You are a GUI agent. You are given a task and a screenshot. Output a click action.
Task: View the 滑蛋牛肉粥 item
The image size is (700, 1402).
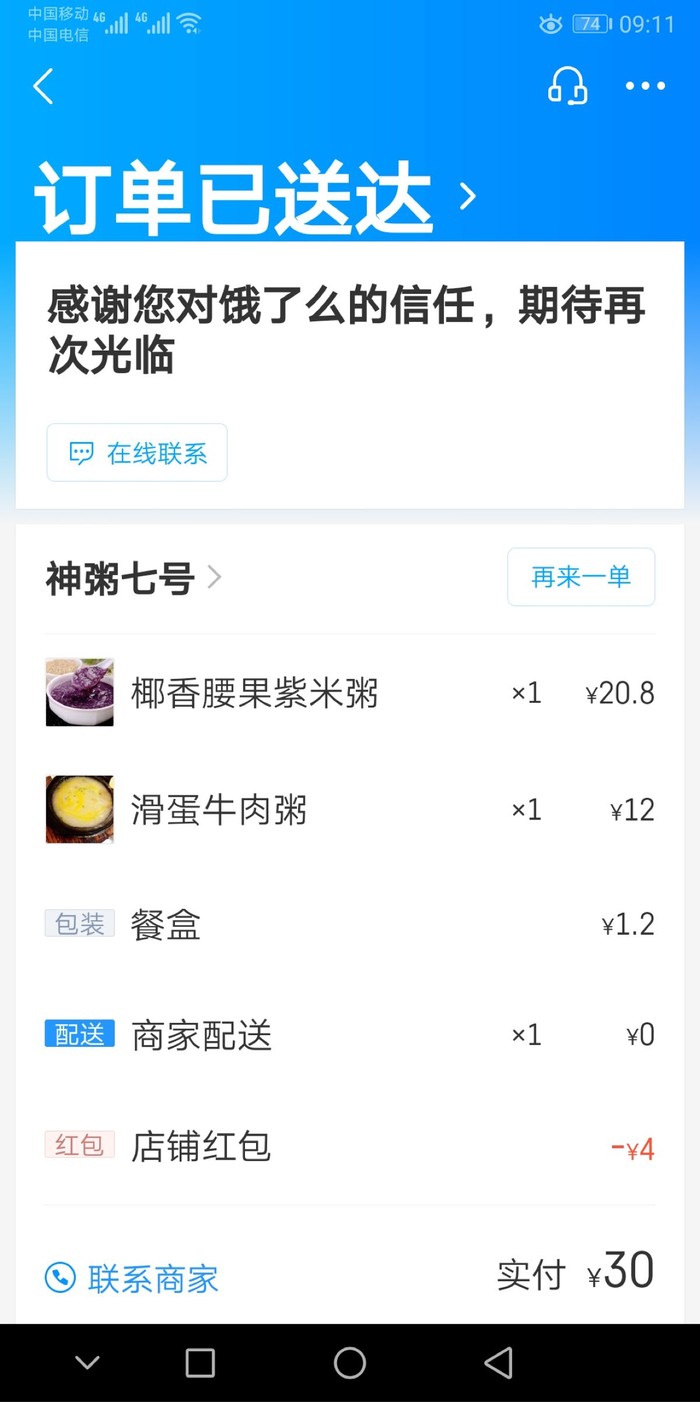(x=218, y=809)
